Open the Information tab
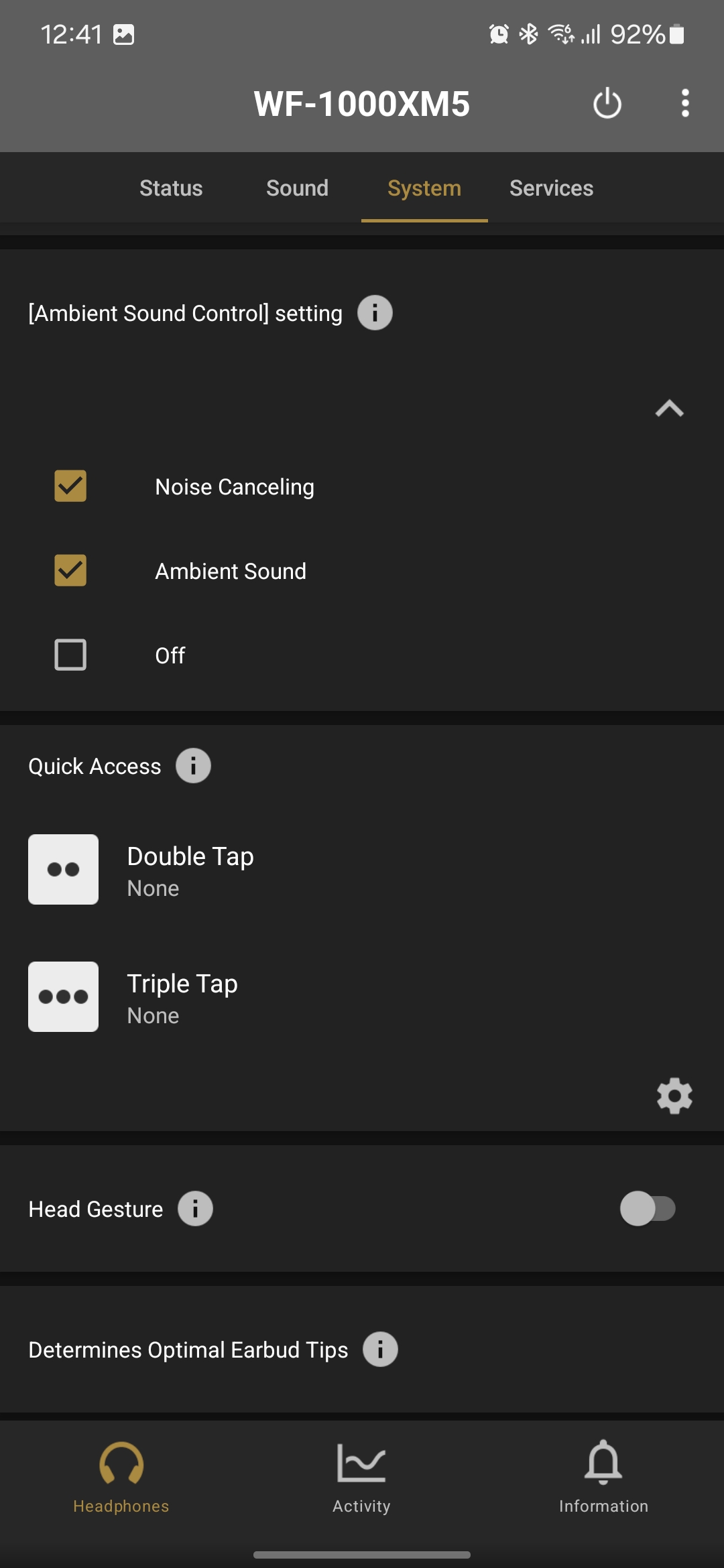Image resolution: width=724 pixels, height=1568 pixels. point(603,1477)
